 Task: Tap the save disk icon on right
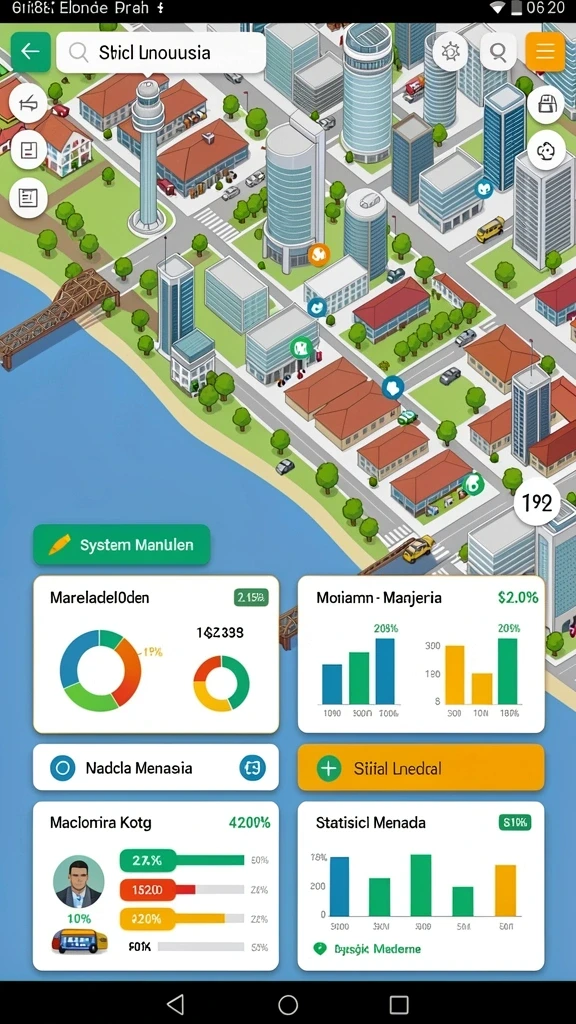[545, 104]
